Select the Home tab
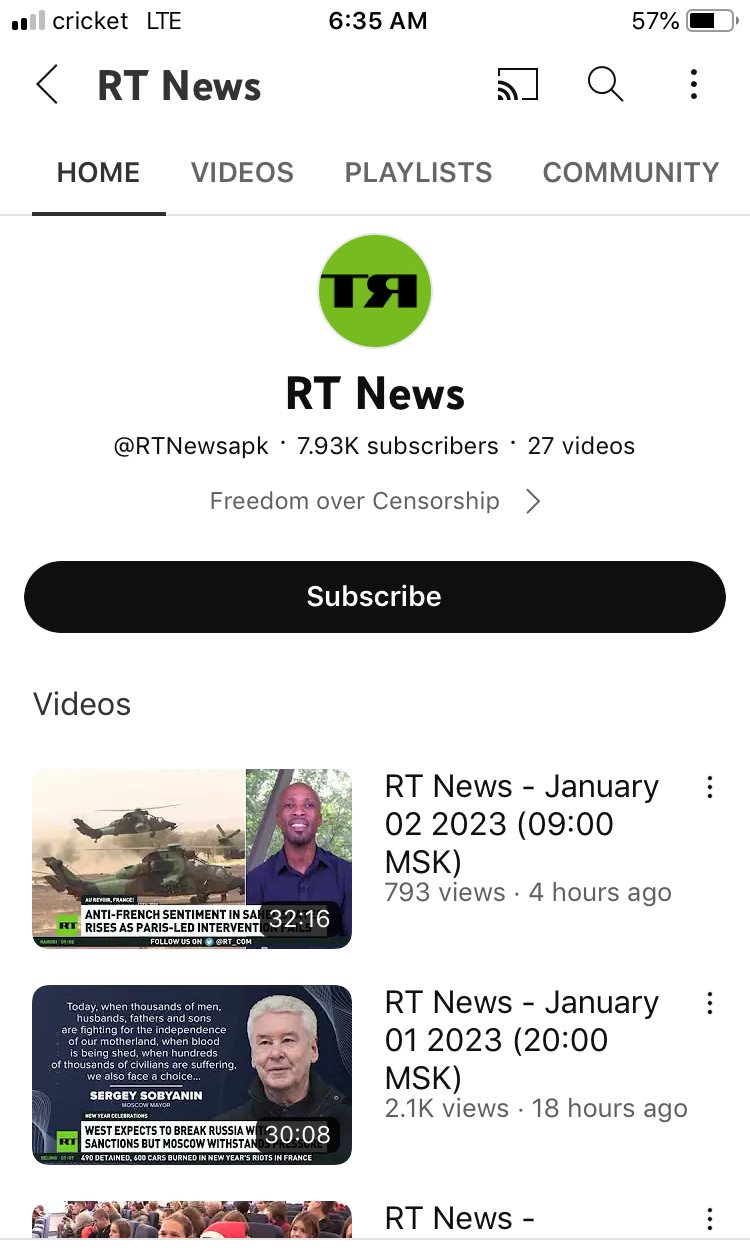Viewport: 750px width, 1248px height. [98, 172]
